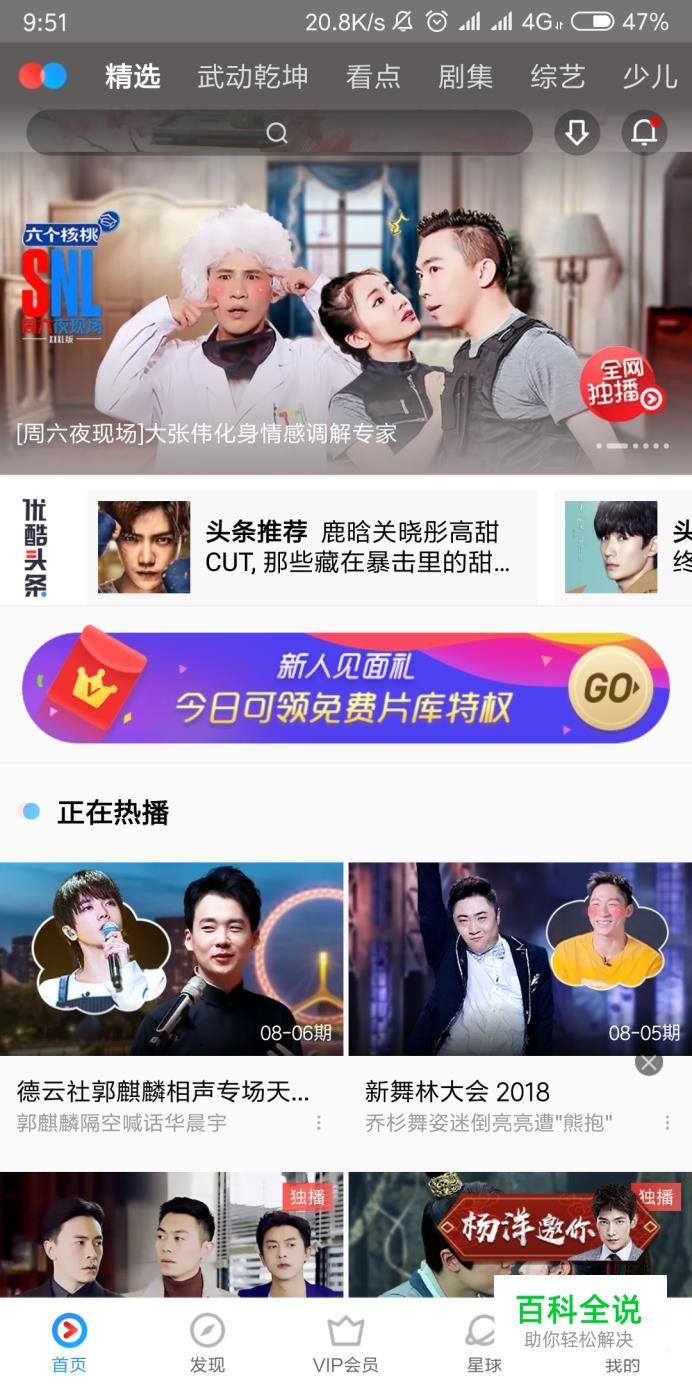Switch to the 看点 tab
The height and width of the screenshot is (1384, 692).
(373, 77)
